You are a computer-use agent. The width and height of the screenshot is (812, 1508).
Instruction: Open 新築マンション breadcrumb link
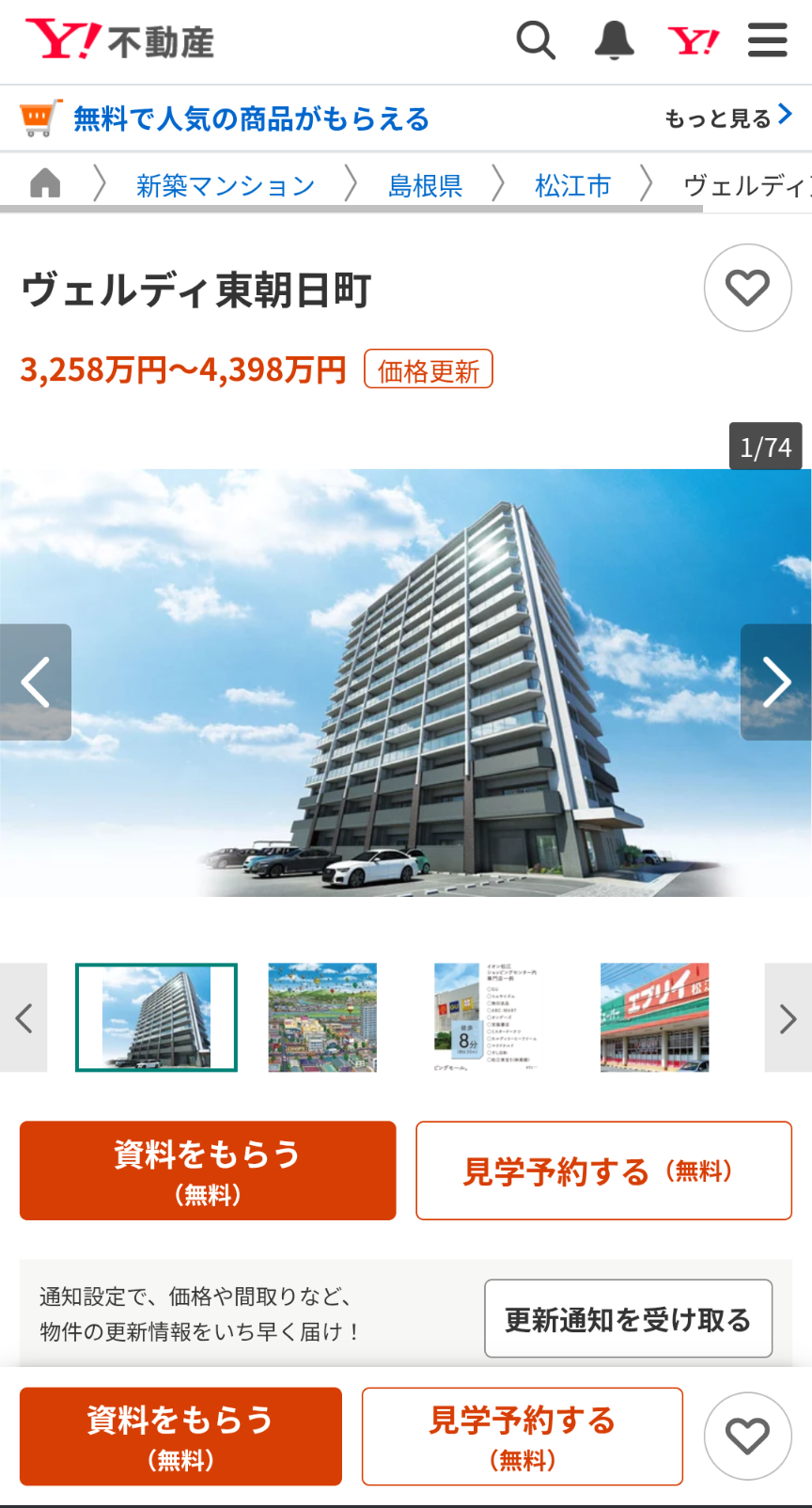[226, 185]
